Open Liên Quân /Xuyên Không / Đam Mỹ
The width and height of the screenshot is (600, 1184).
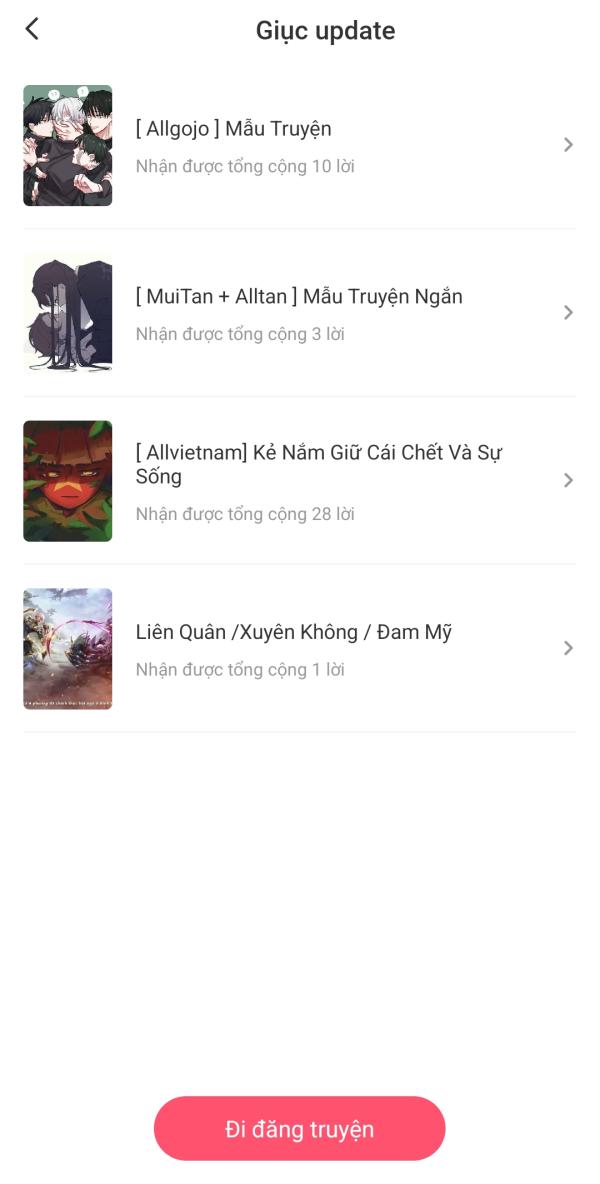(300, 649)
